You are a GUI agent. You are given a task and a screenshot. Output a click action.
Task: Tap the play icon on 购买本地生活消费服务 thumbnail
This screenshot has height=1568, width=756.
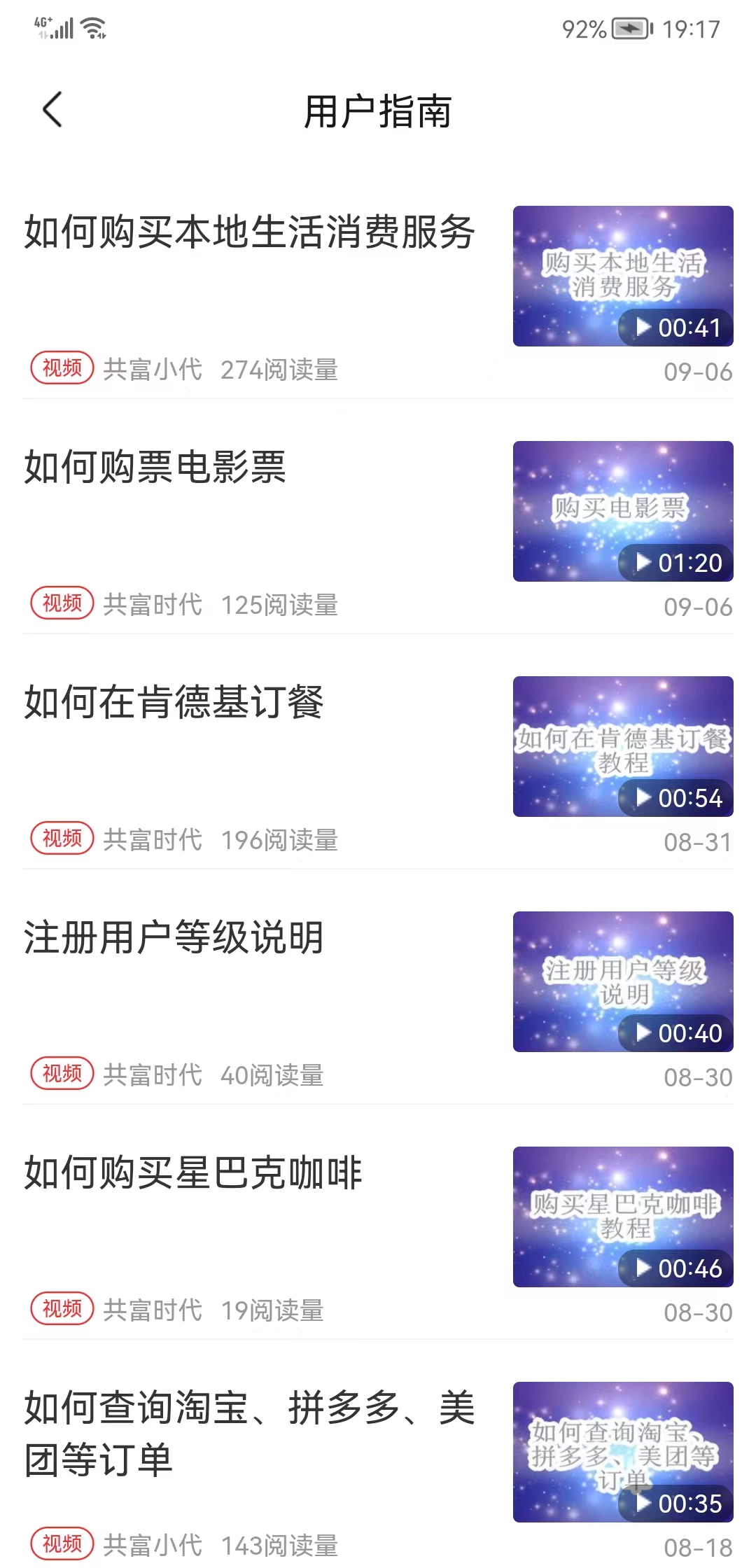click(x=645, y=326)
